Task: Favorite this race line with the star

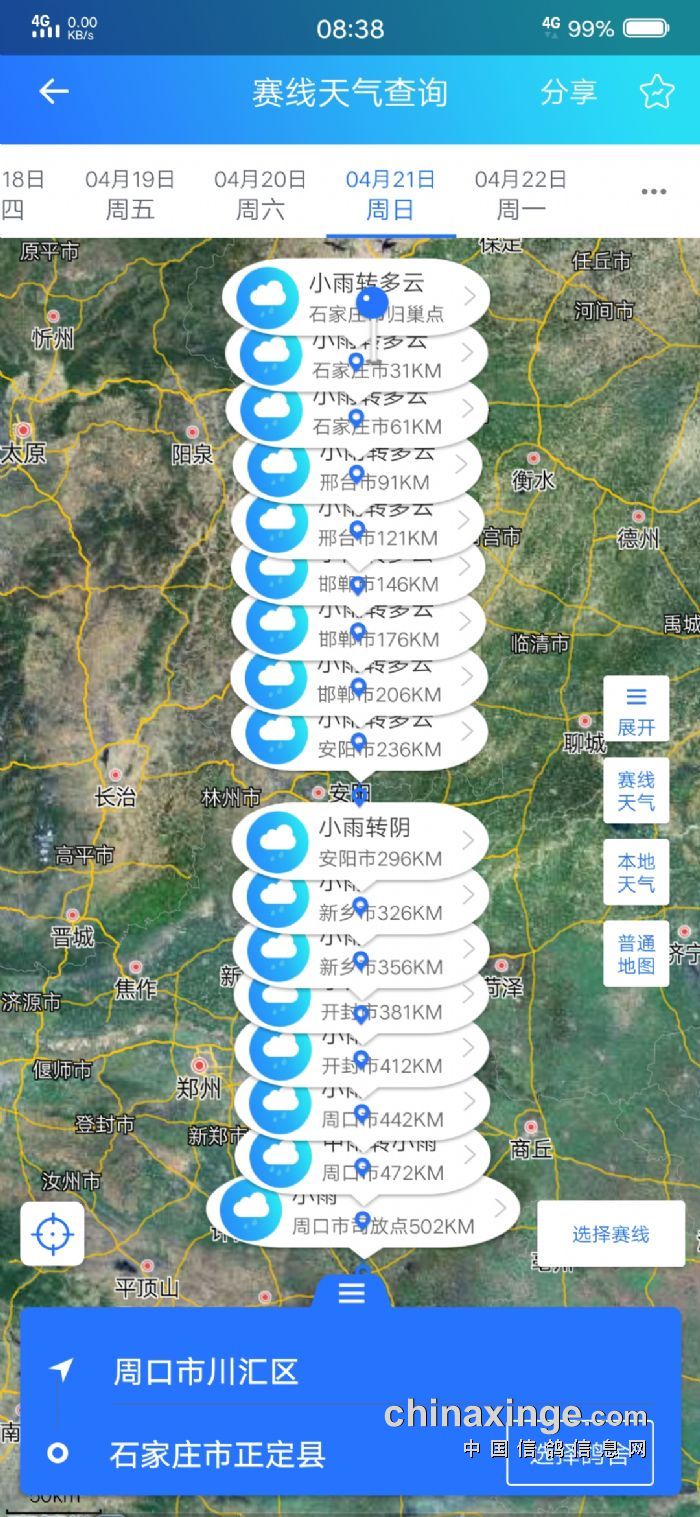Action: tap(657, 92)
